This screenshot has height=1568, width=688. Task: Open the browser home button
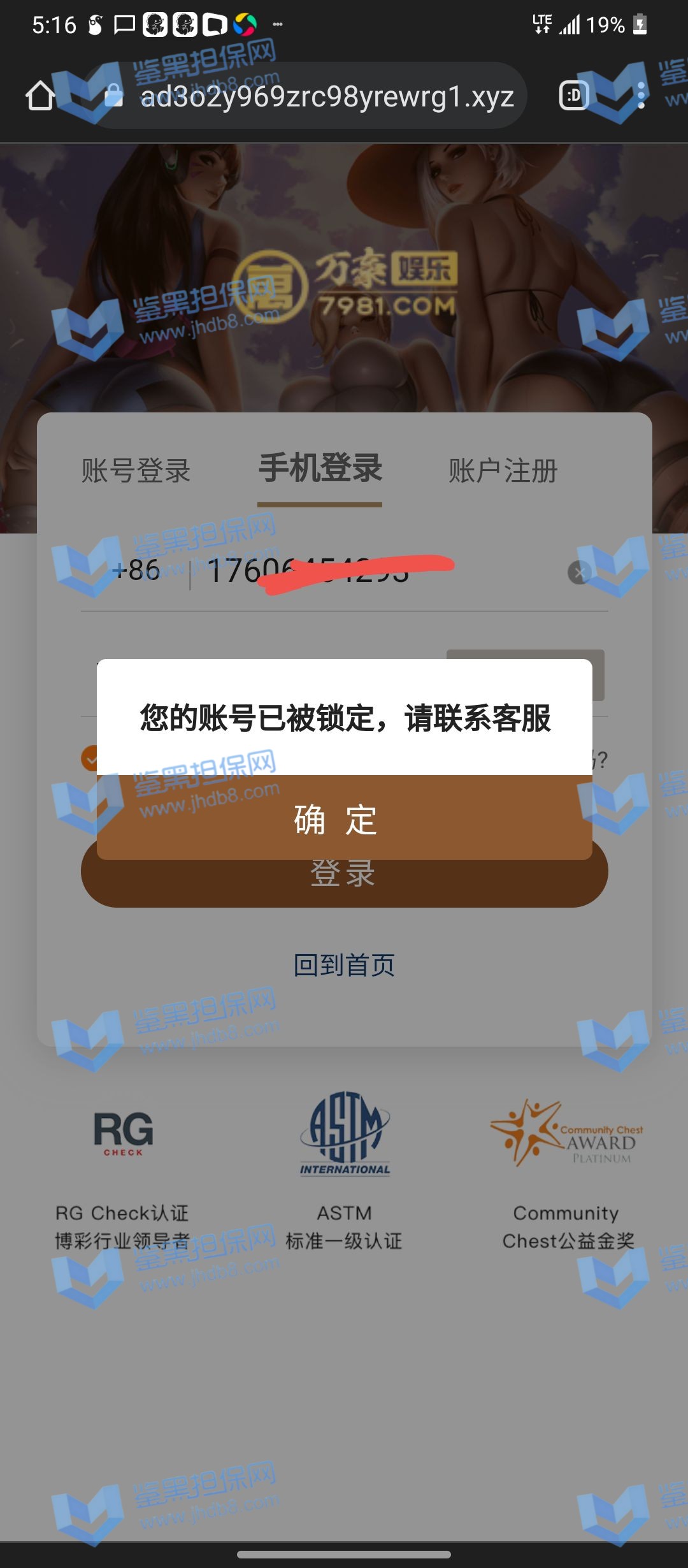(x=40, y=96)
